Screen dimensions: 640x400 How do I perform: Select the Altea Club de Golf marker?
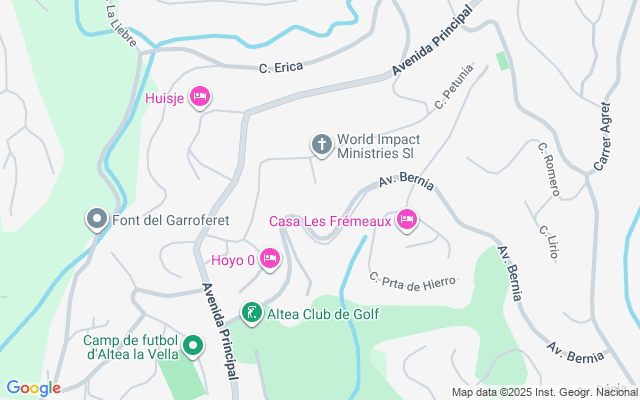click(252, 313)
